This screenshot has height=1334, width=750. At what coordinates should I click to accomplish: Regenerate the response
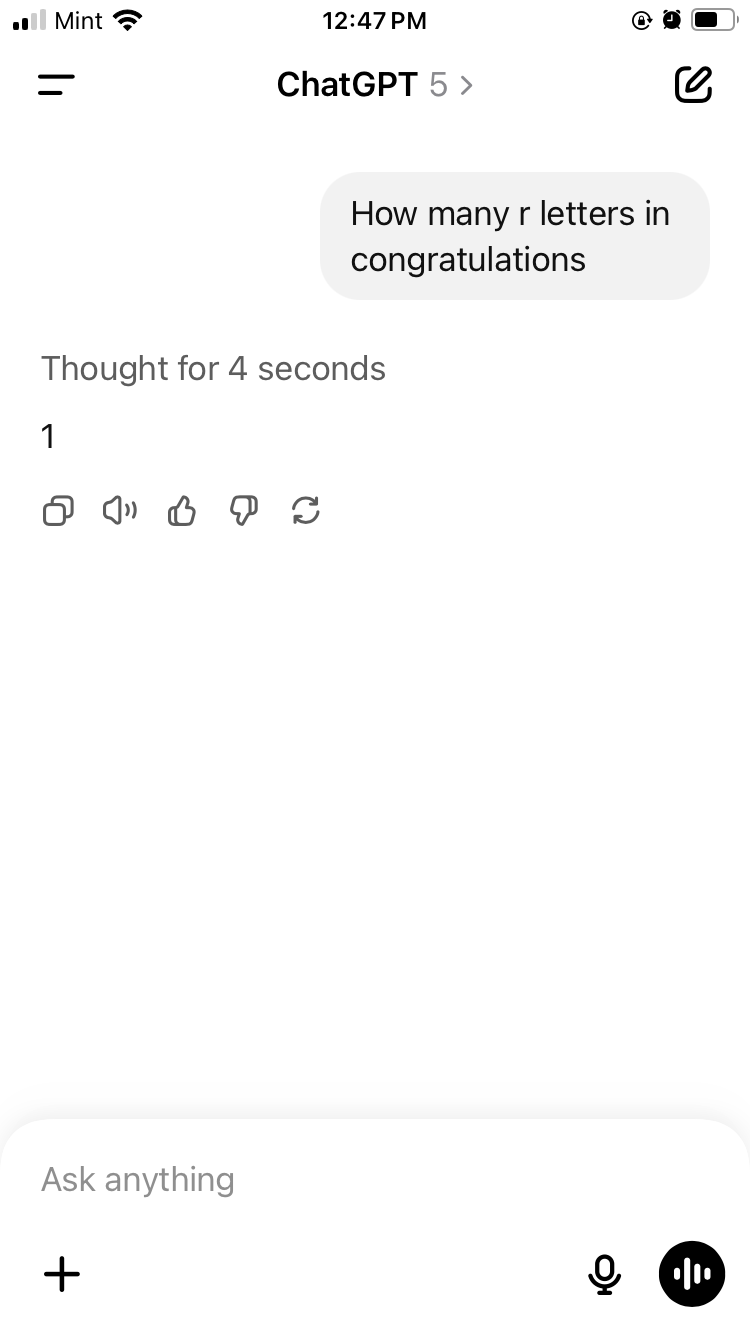tap(306, 512)
